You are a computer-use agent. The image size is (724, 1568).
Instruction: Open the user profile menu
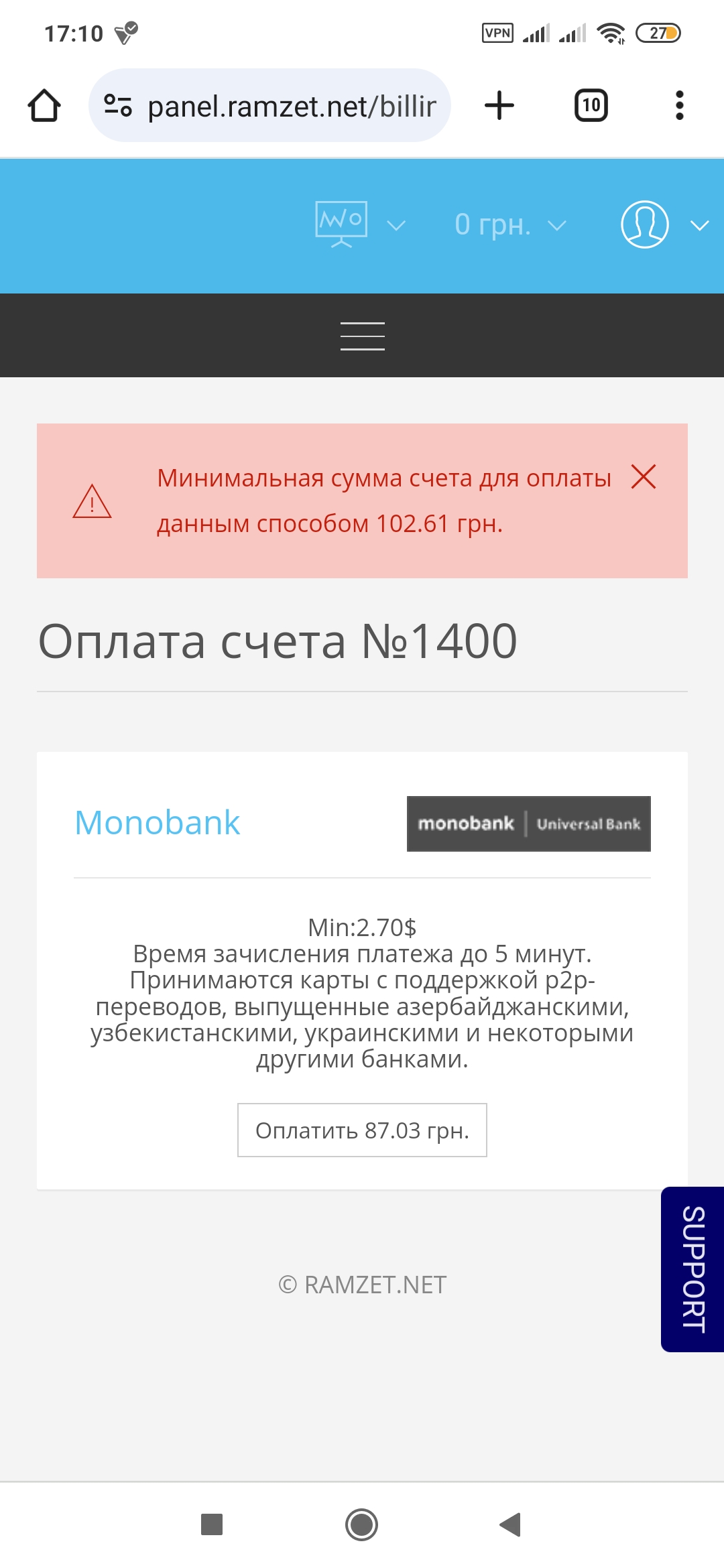coord(664,225)
